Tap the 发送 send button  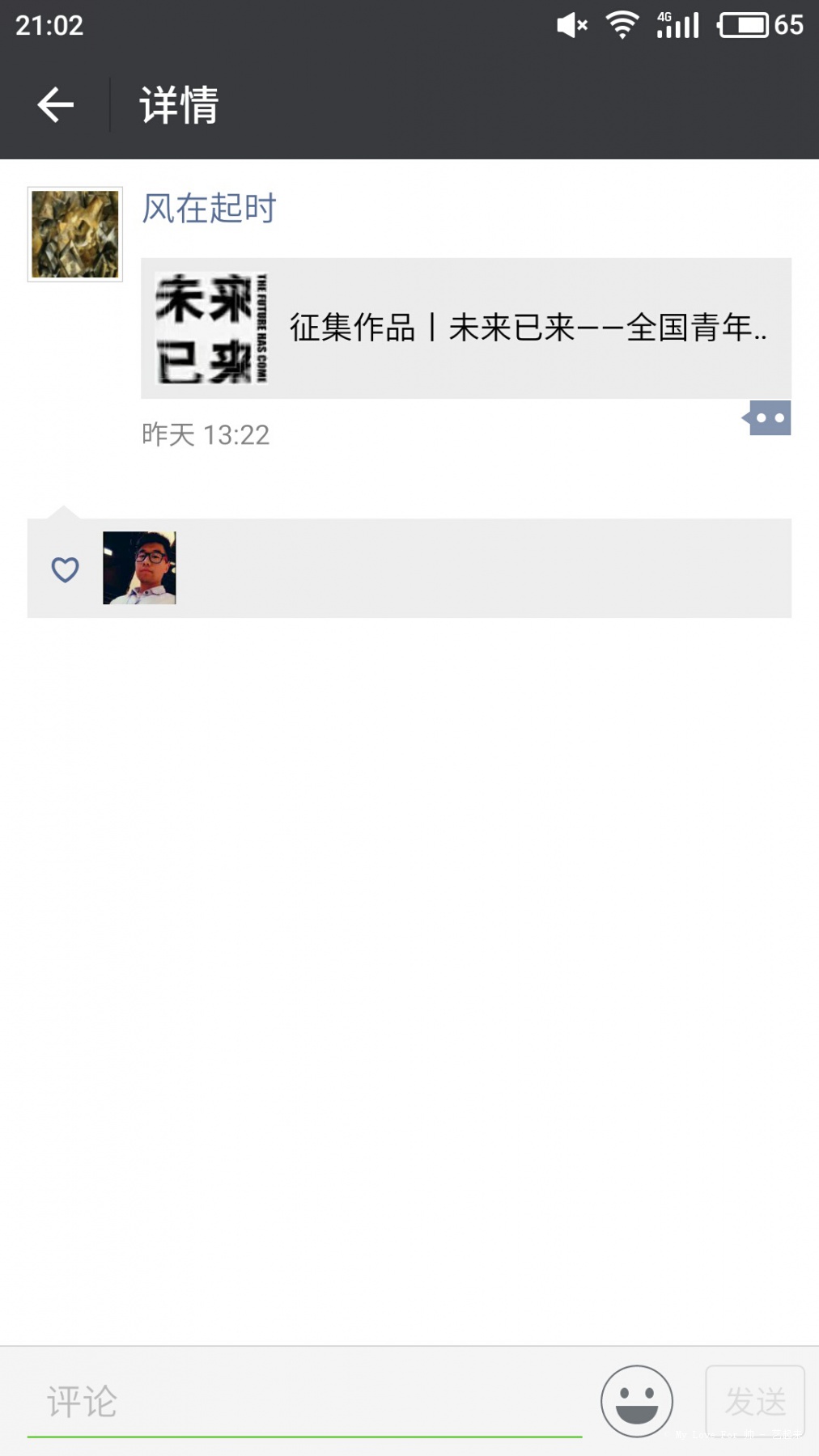click(755, 1402)
